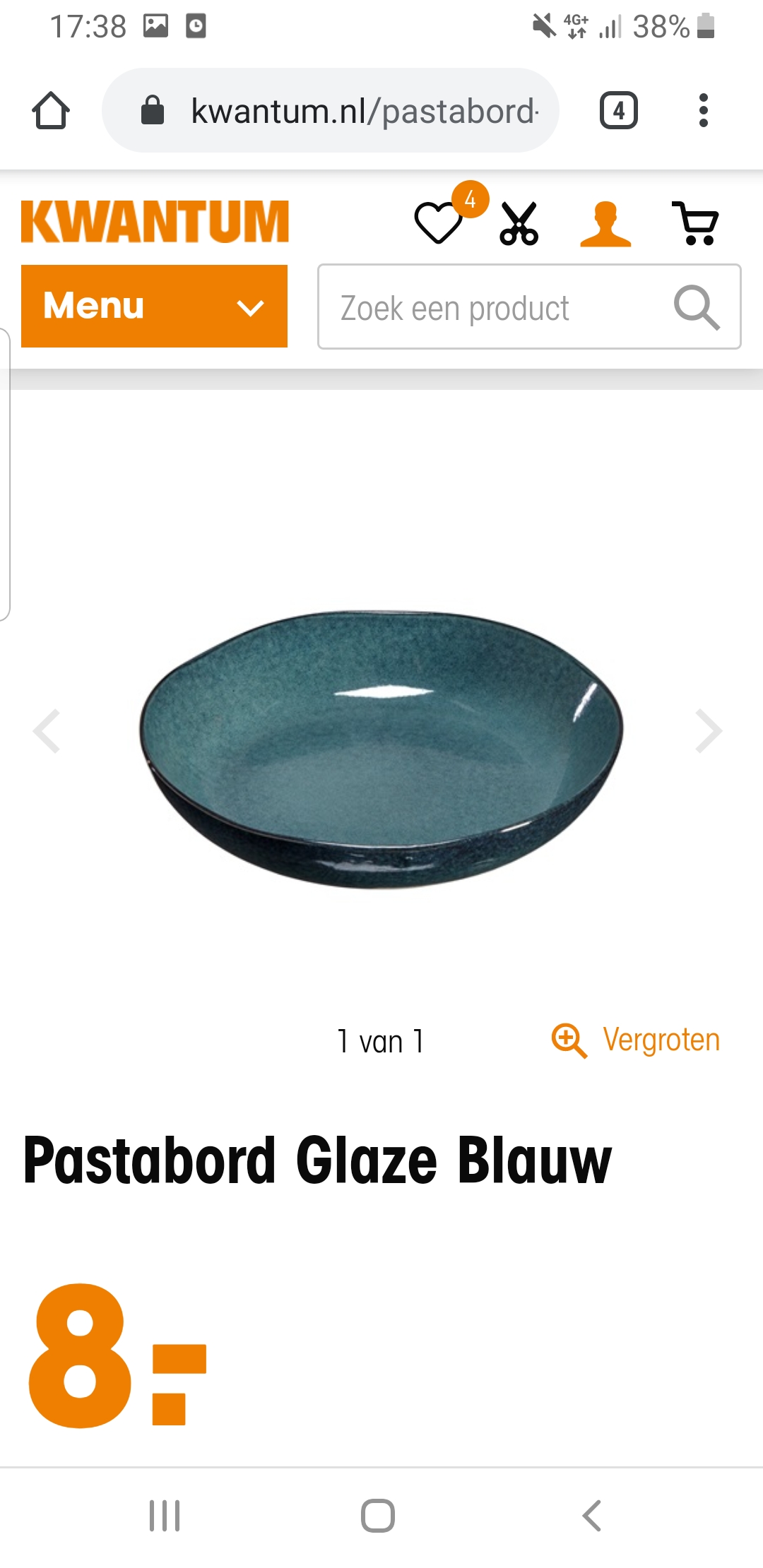763x1568 pixels.
Task: Tap the browser home button
Action: tap(51, 110)
